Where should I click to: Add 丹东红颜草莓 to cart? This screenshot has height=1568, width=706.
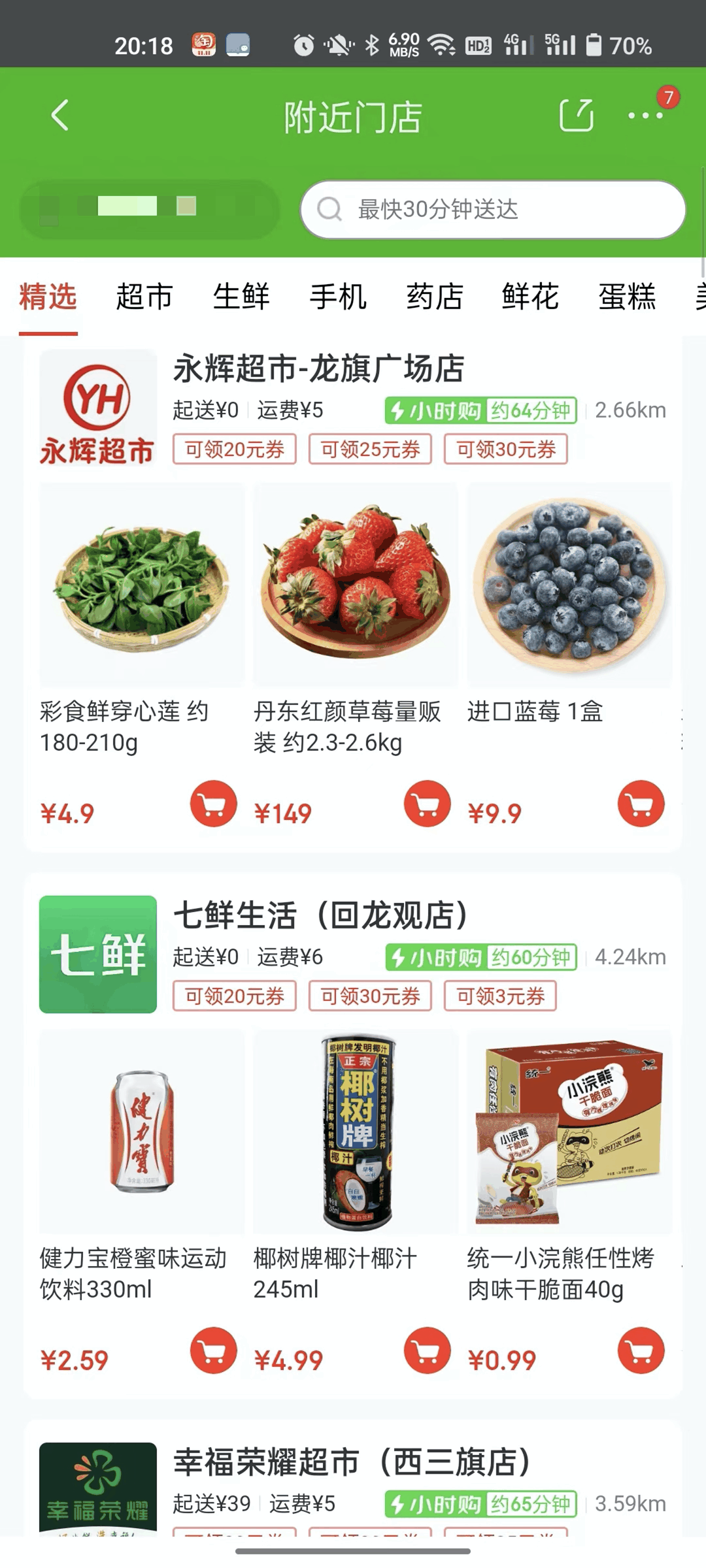[x=428, y=804]
